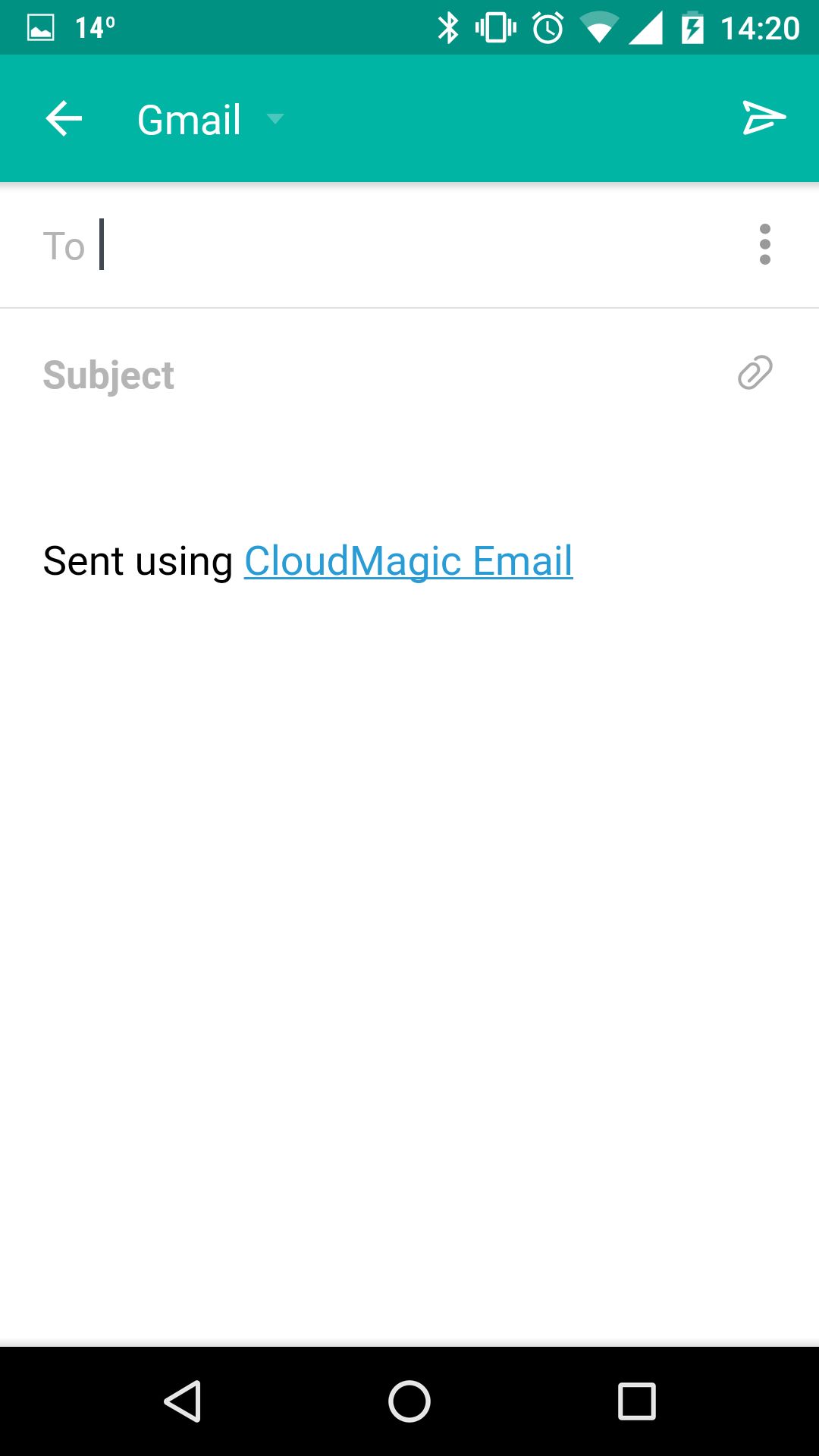Screen dimensions: 819x1456
Task: Send the email with the paper plane icon
Action: tap(764, 118)
